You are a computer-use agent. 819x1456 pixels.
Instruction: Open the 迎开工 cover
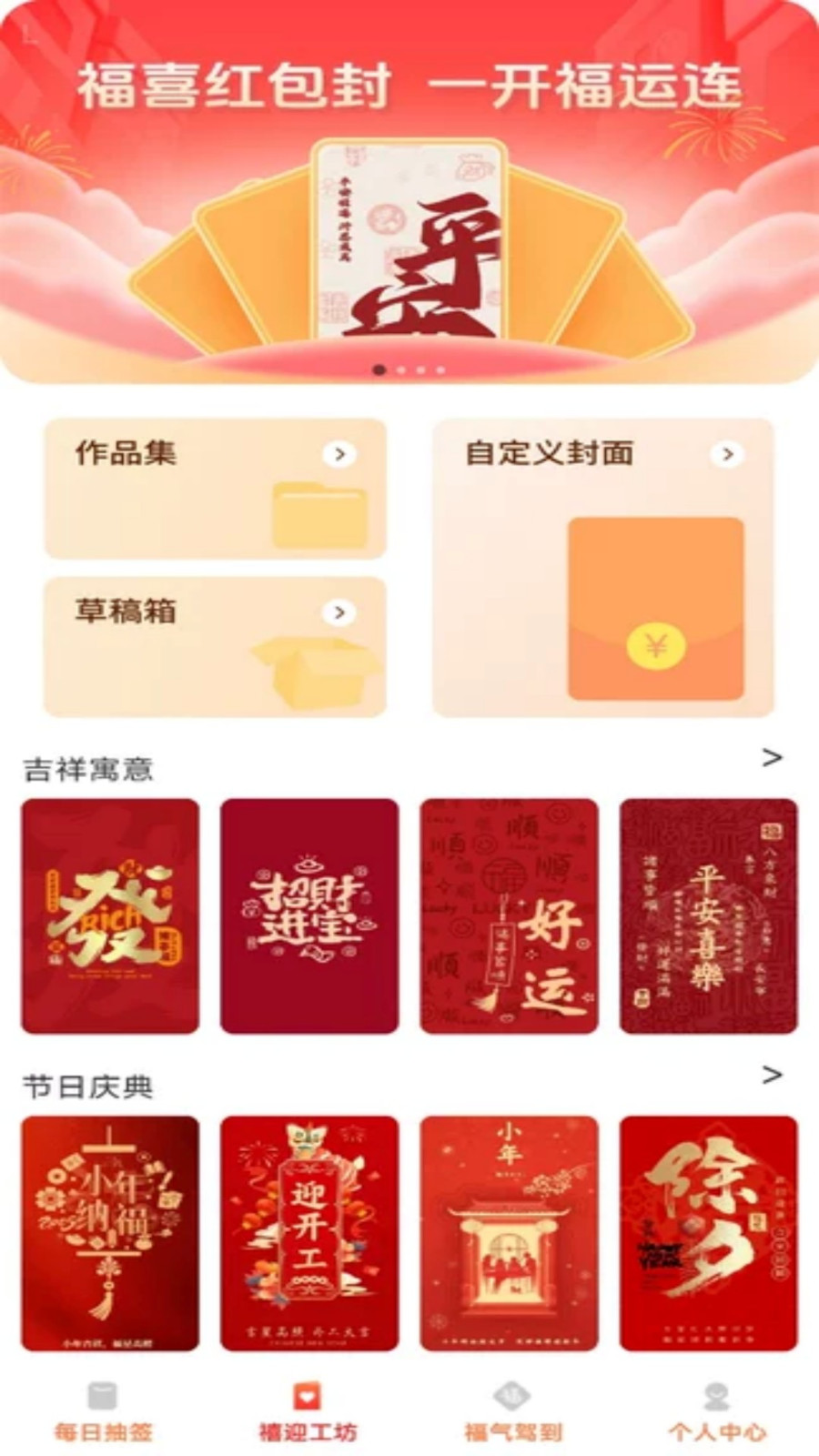click(x=309, y=1233)
